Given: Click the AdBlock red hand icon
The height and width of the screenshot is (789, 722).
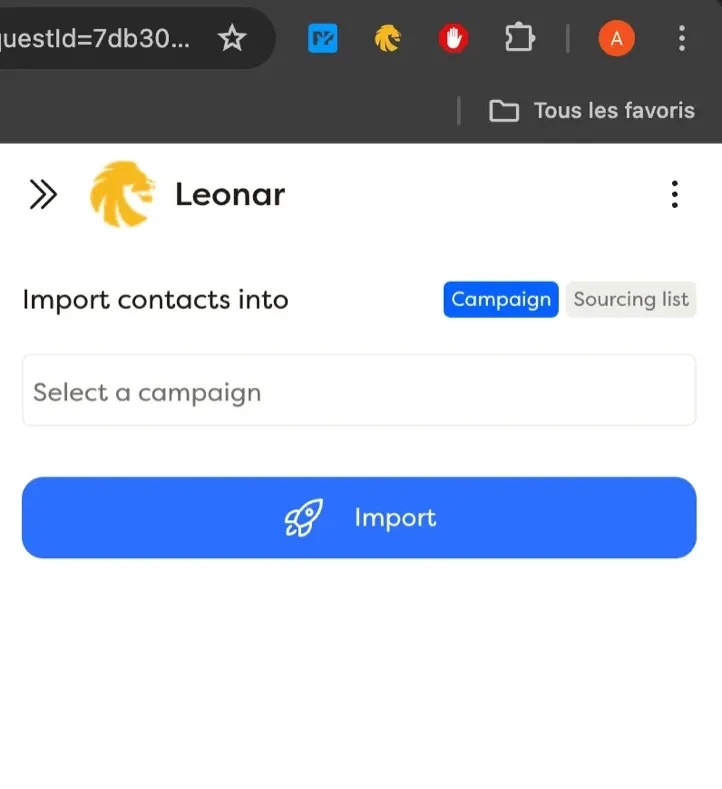Looking at the screenshot, I should click(453, 38).
